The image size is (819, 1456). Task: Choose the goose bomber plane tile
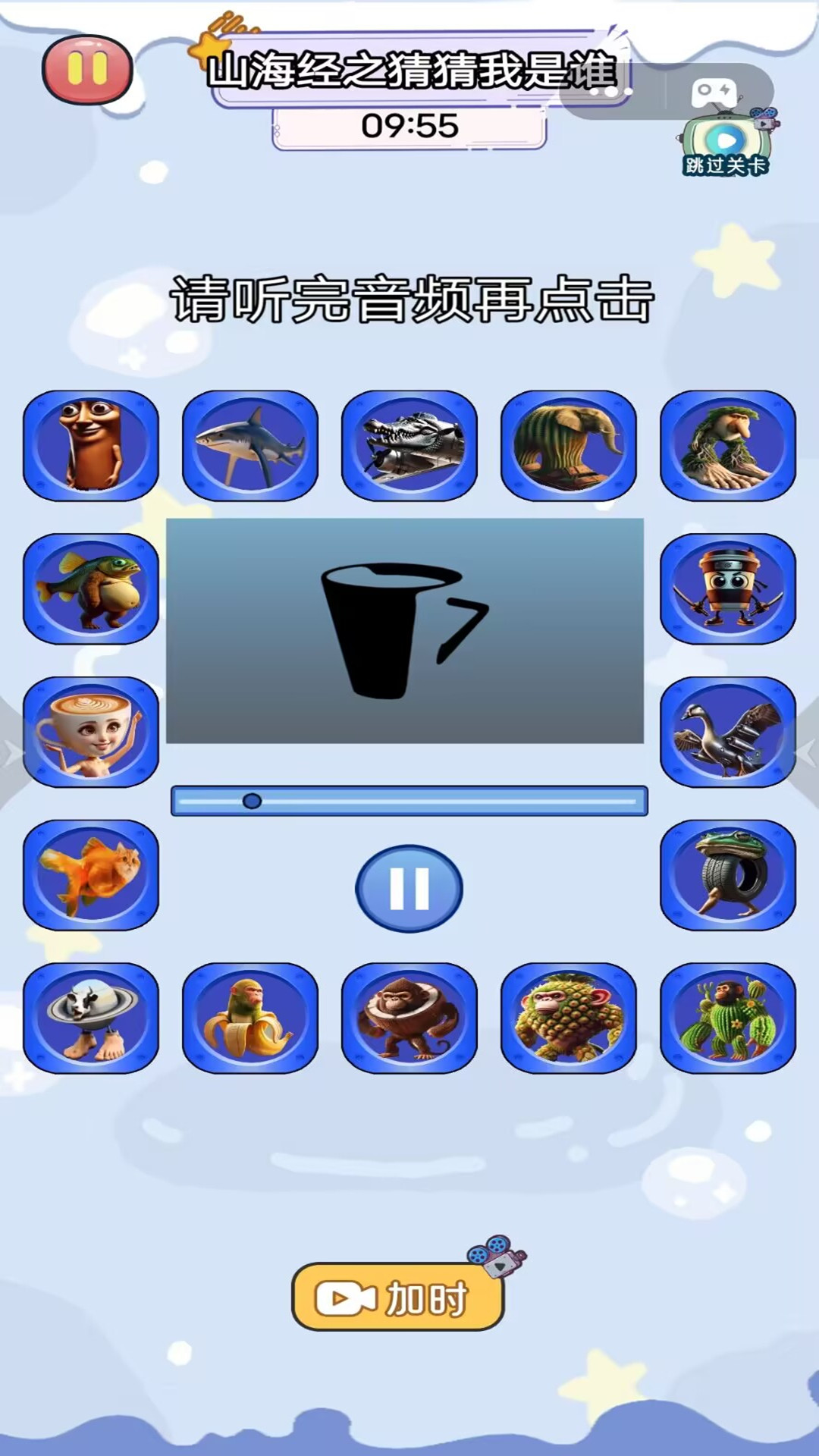pyautogui.click(x=727, y=732)
